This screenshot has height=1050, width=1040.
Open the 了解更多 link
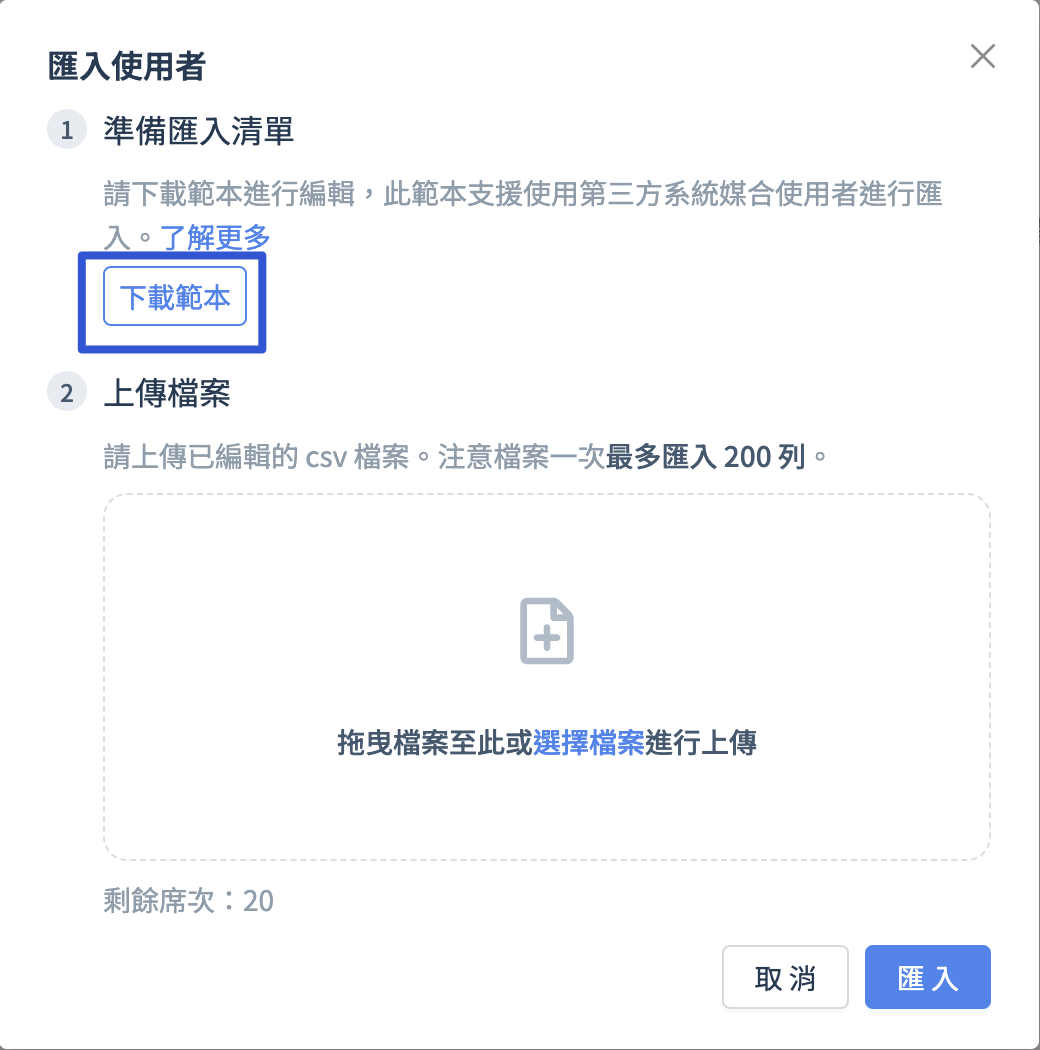click(215, 237)
